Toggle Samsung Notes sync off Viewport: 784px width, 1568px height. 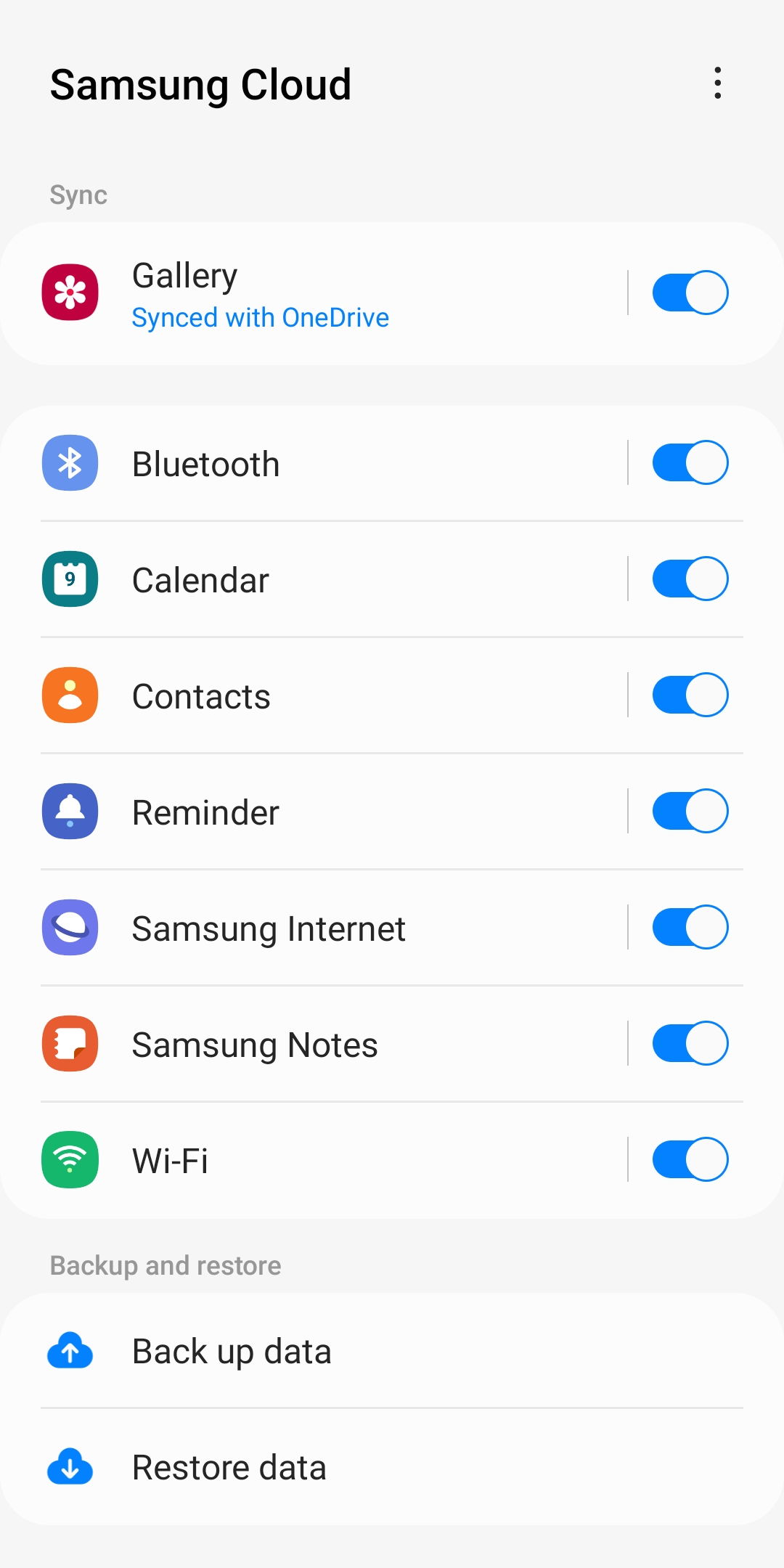(690, 1043)
